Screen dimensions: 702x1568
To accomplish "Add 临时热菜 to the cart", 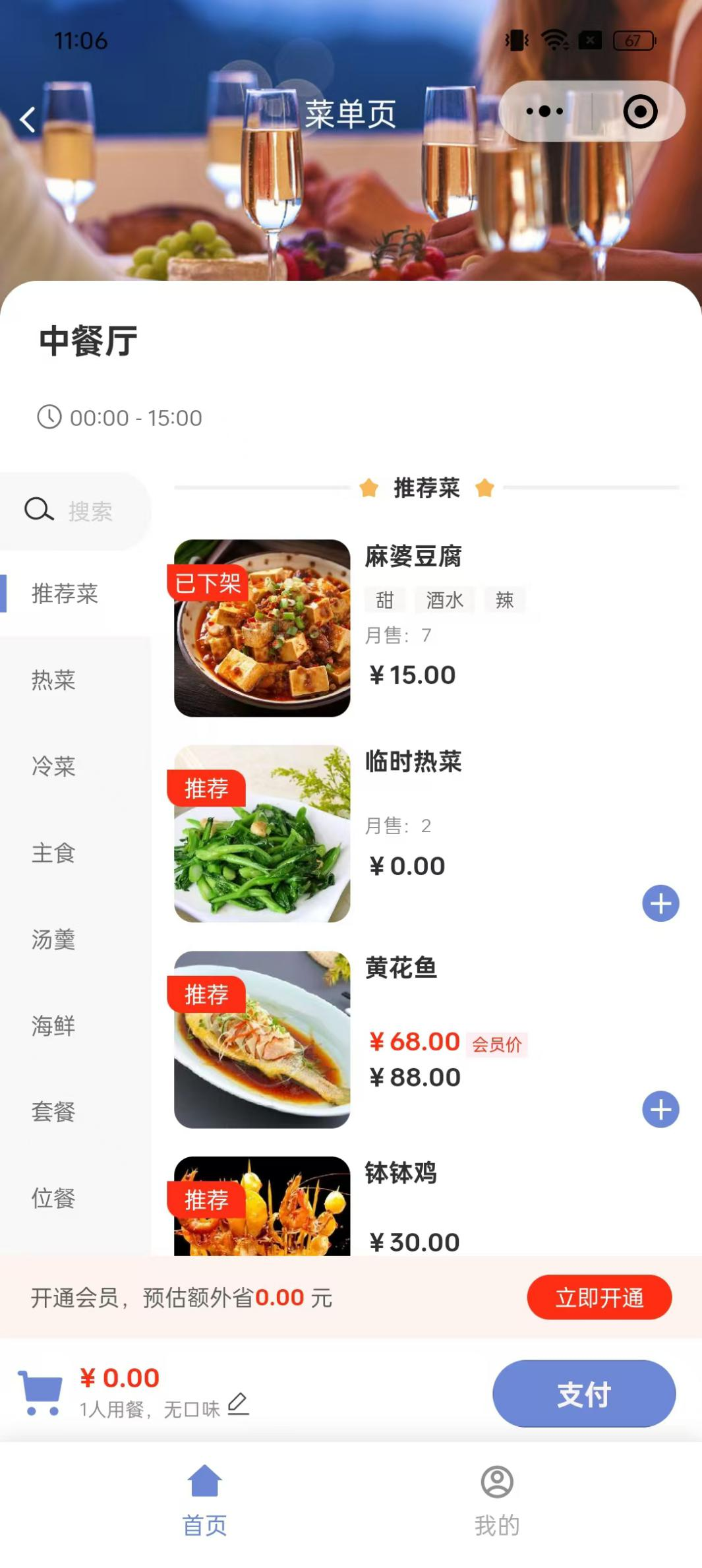I will (660, 903).
